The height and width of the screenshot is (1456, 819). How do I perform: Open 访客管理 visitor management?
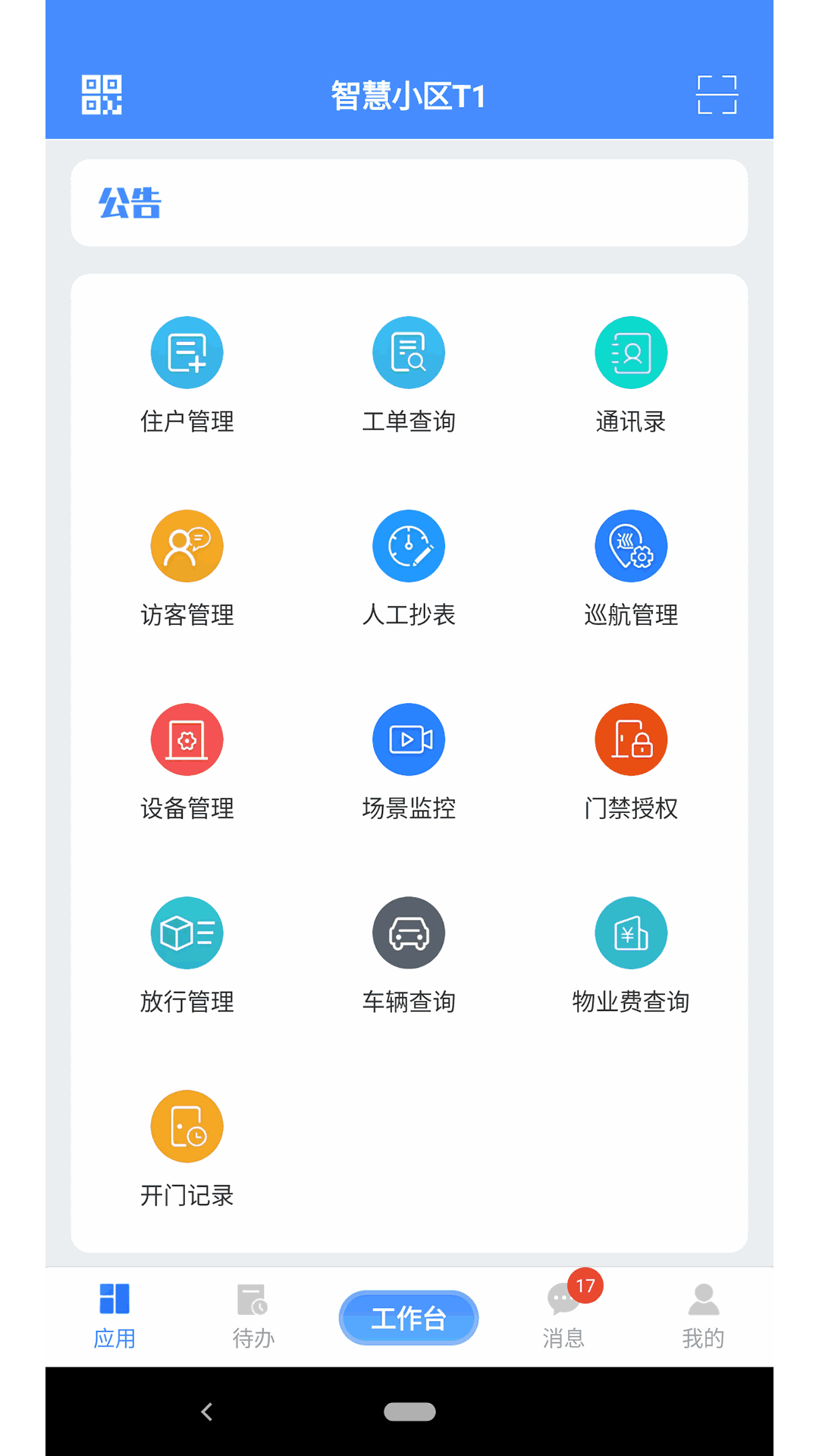point(187,567)
